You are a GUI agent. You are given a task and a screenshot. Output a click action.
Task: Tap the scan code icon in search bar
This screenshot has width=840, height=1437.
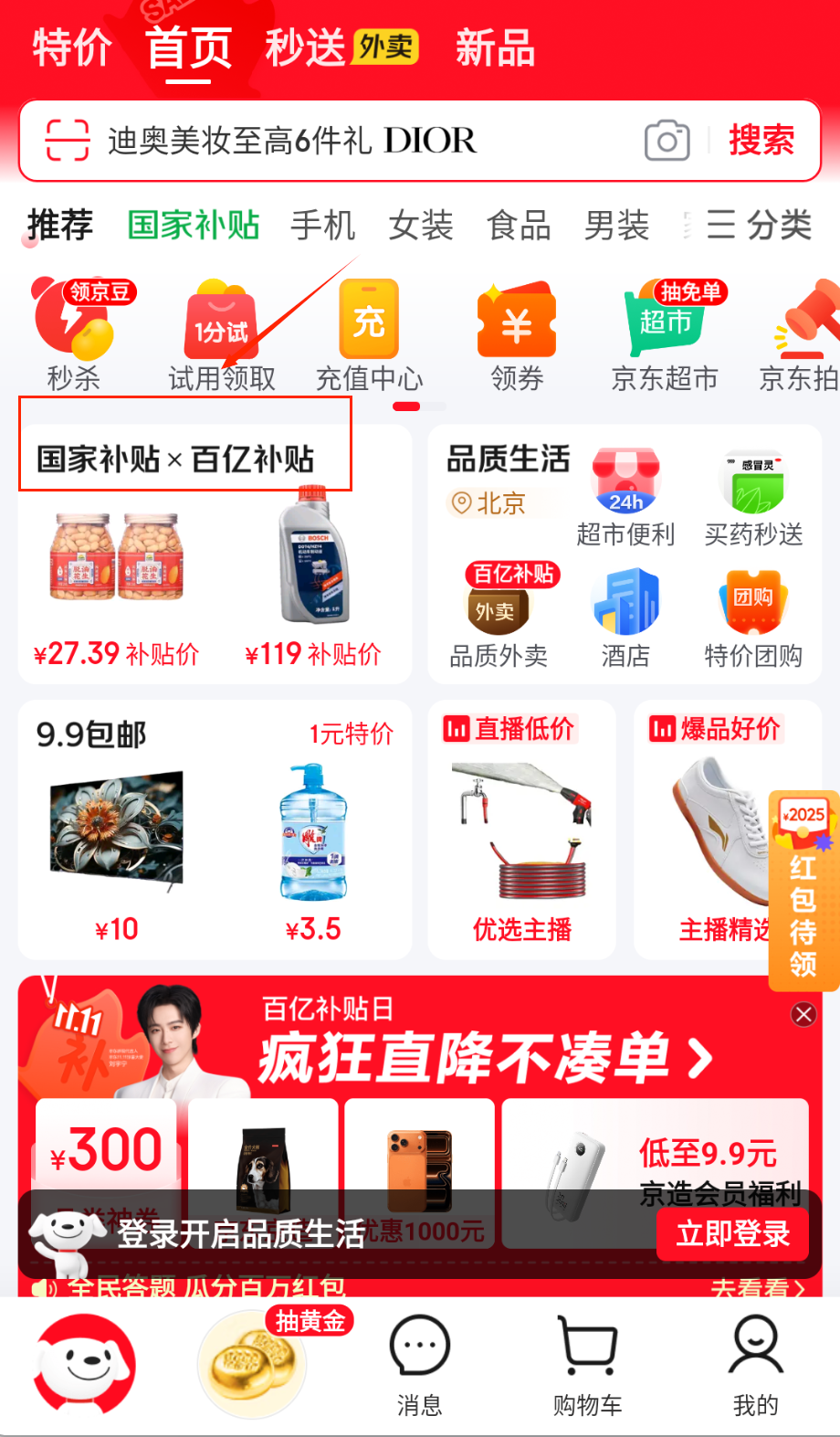(68, 141)
